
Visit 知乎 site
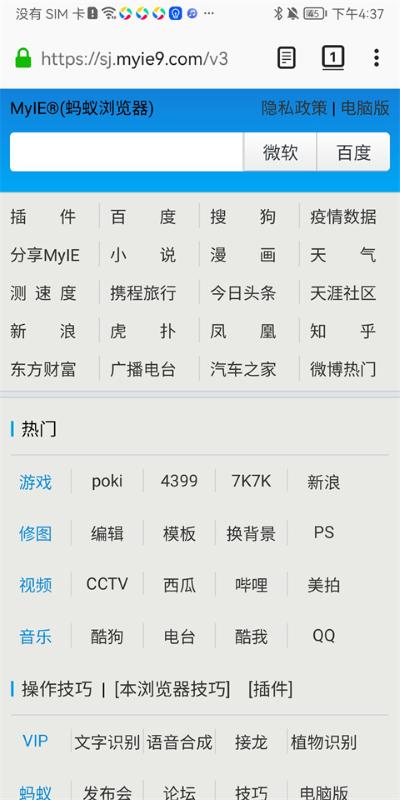[343, 331]
